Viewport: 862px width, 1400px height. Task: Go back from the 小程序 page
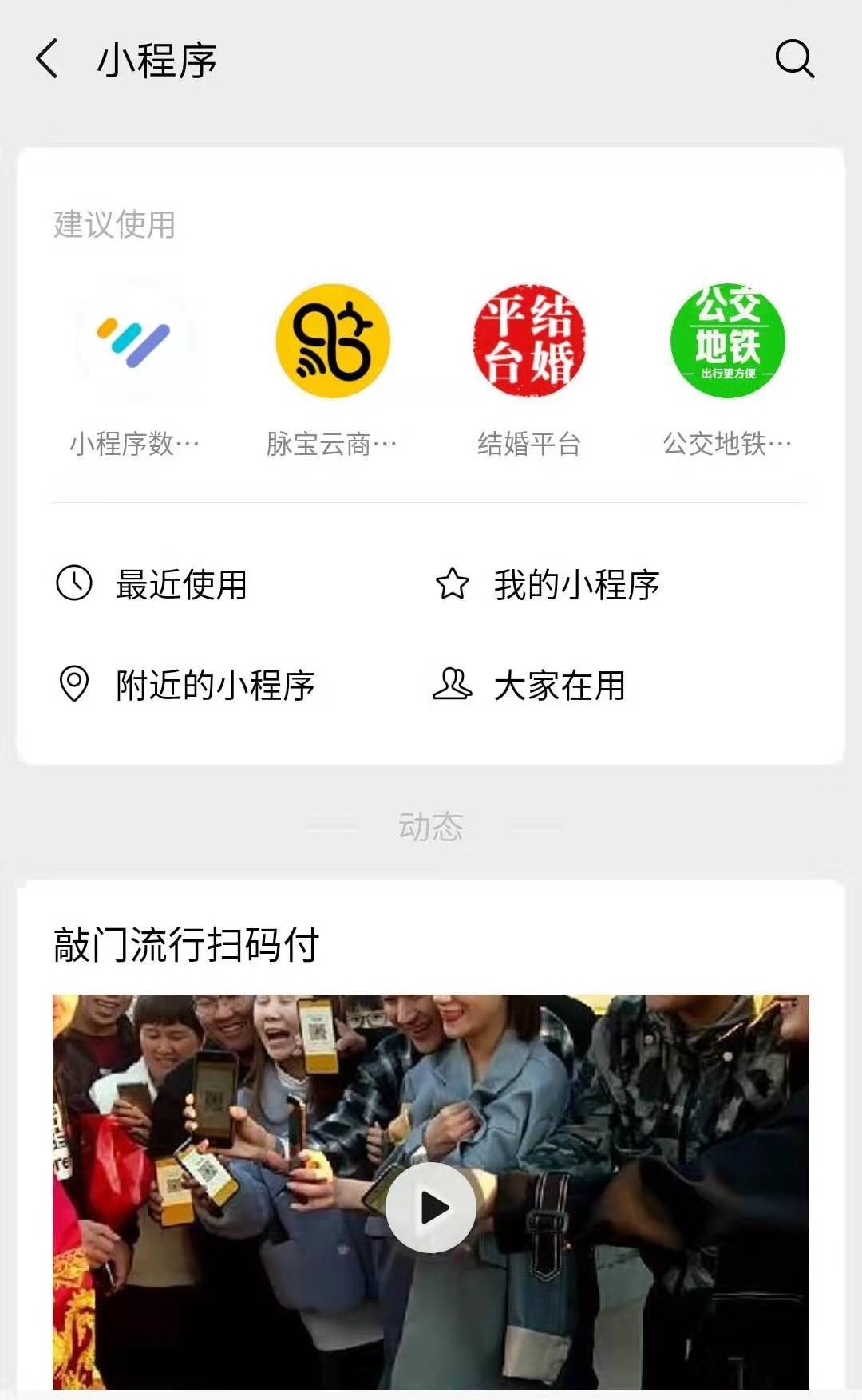point(48,59)
